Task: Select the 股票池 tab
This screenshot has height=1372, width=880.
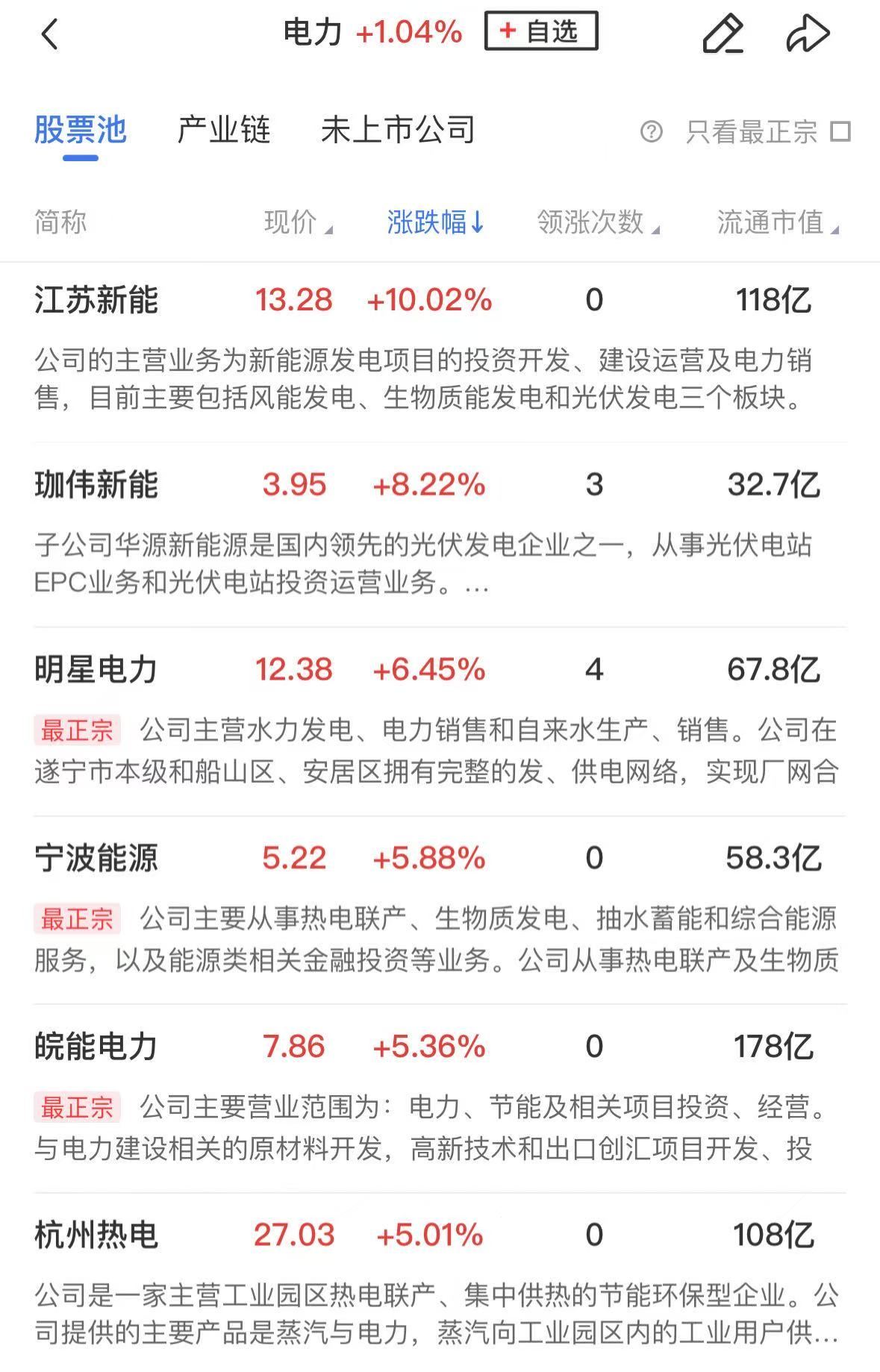Action: pyautogui.click(x=81, y=131)
